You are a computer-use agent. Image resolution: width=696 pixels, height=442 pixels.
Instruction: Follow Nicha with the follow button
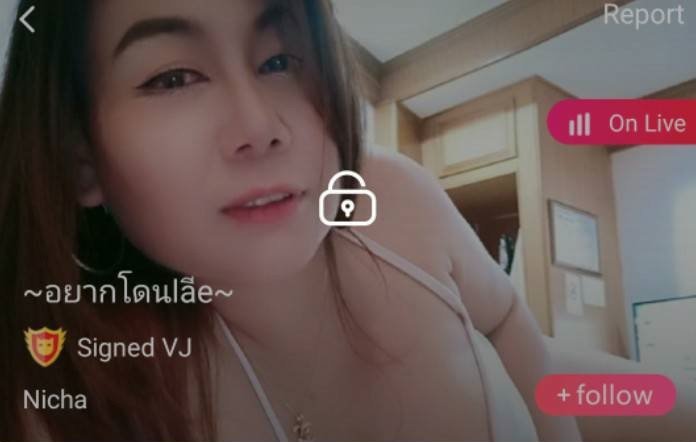pos(605,395)
